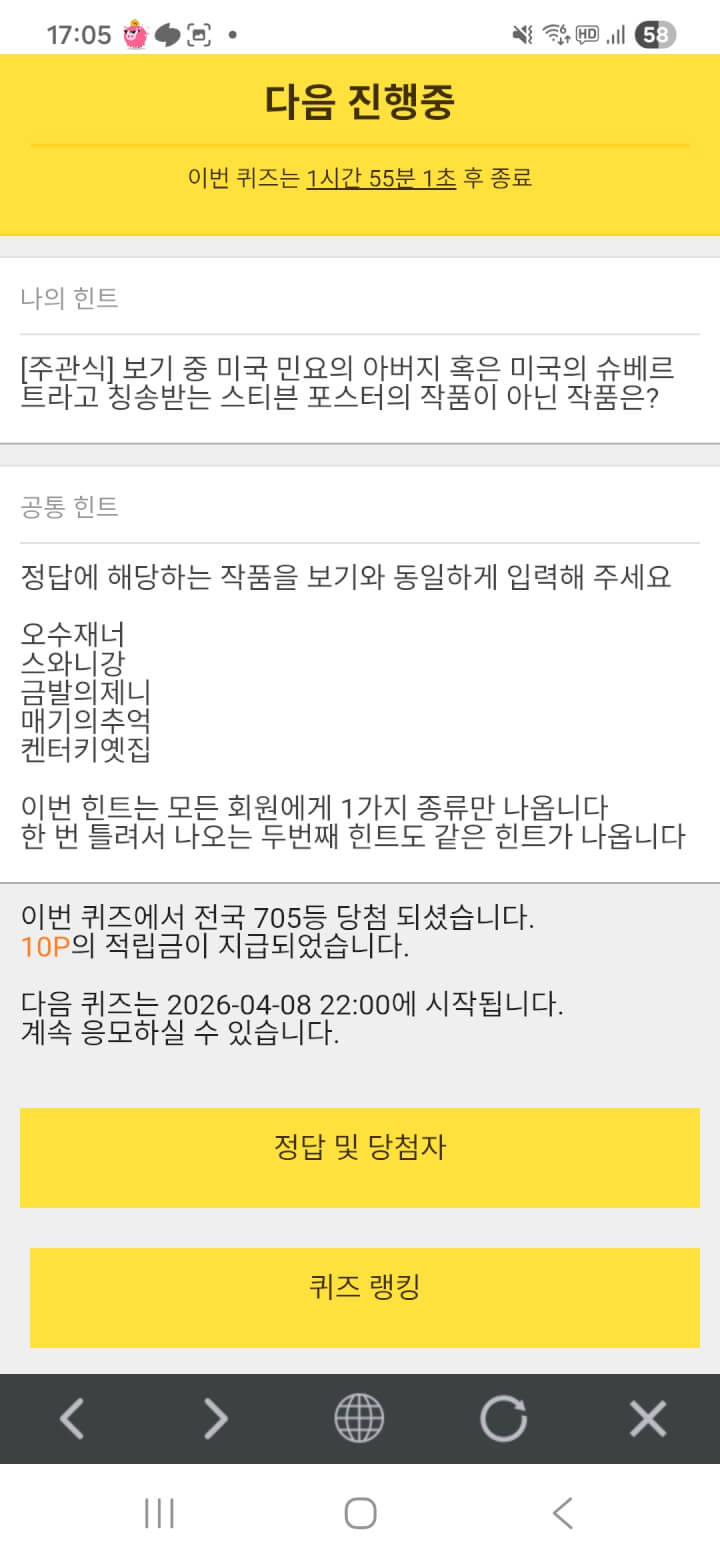This screenshot has height=1560, width=720.
Task: Go back to the previous web page
Action: 72,1418
